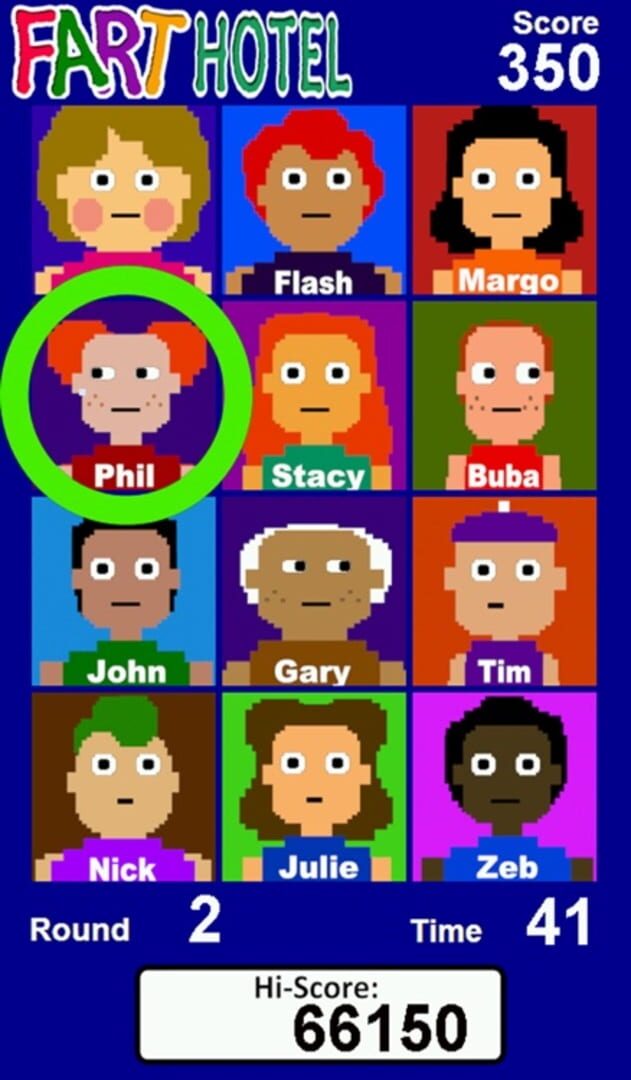Pick the Stacy character tile
Screen dimensions: 631x1080
[314, 395]
